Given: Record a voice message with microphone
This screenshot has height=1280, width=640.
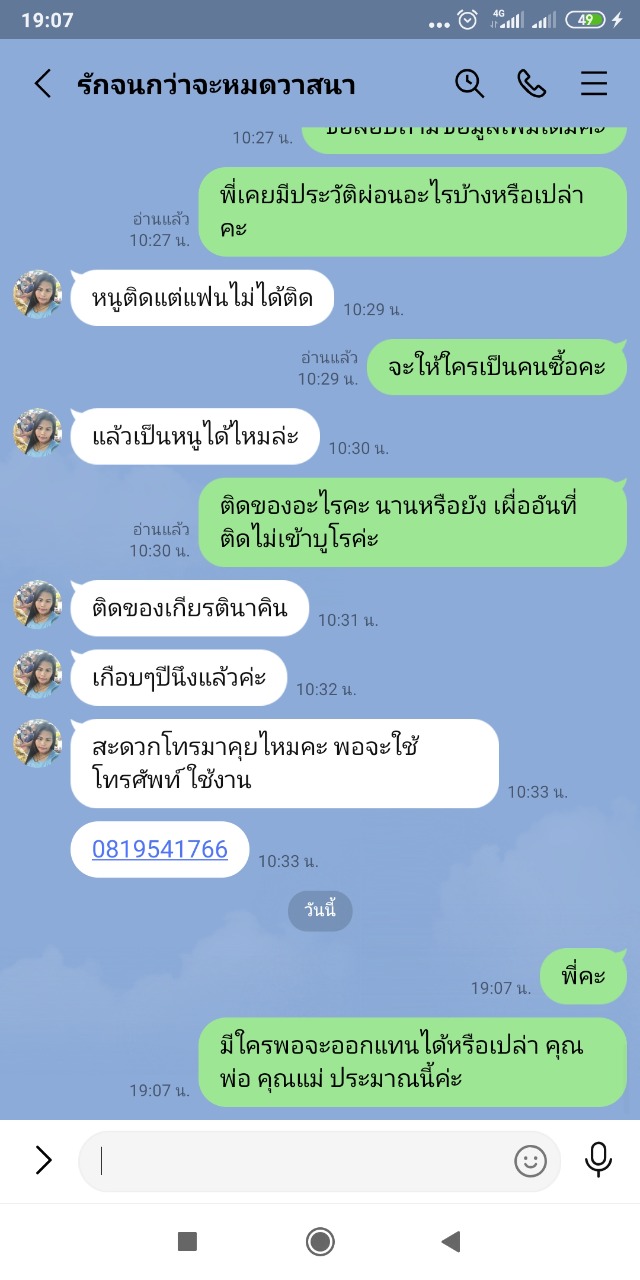Looking at the screenshot, I should click(598, 1159).
